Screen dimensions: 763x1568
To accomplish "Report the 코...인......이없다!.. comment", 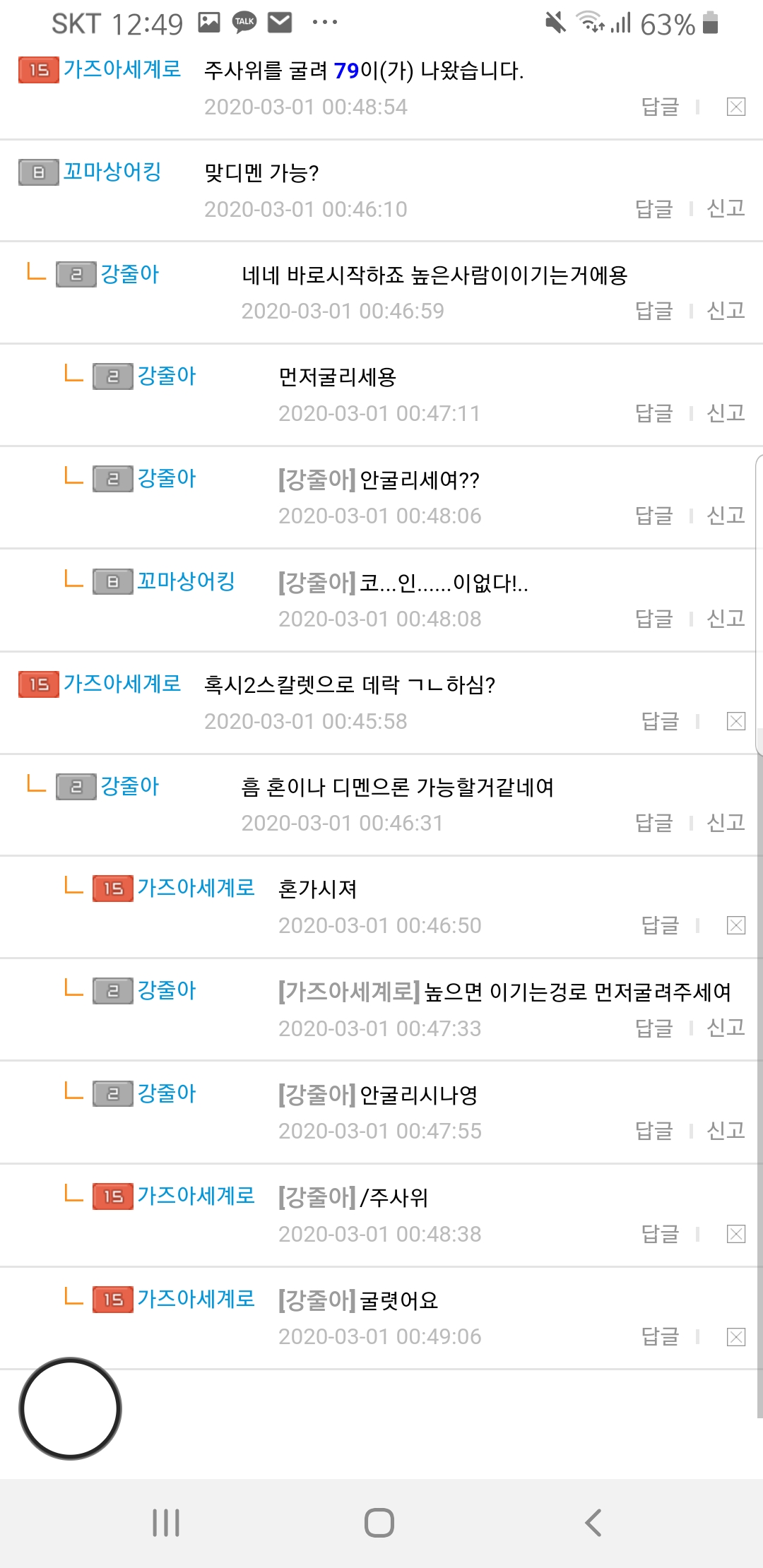I will 726,619.
